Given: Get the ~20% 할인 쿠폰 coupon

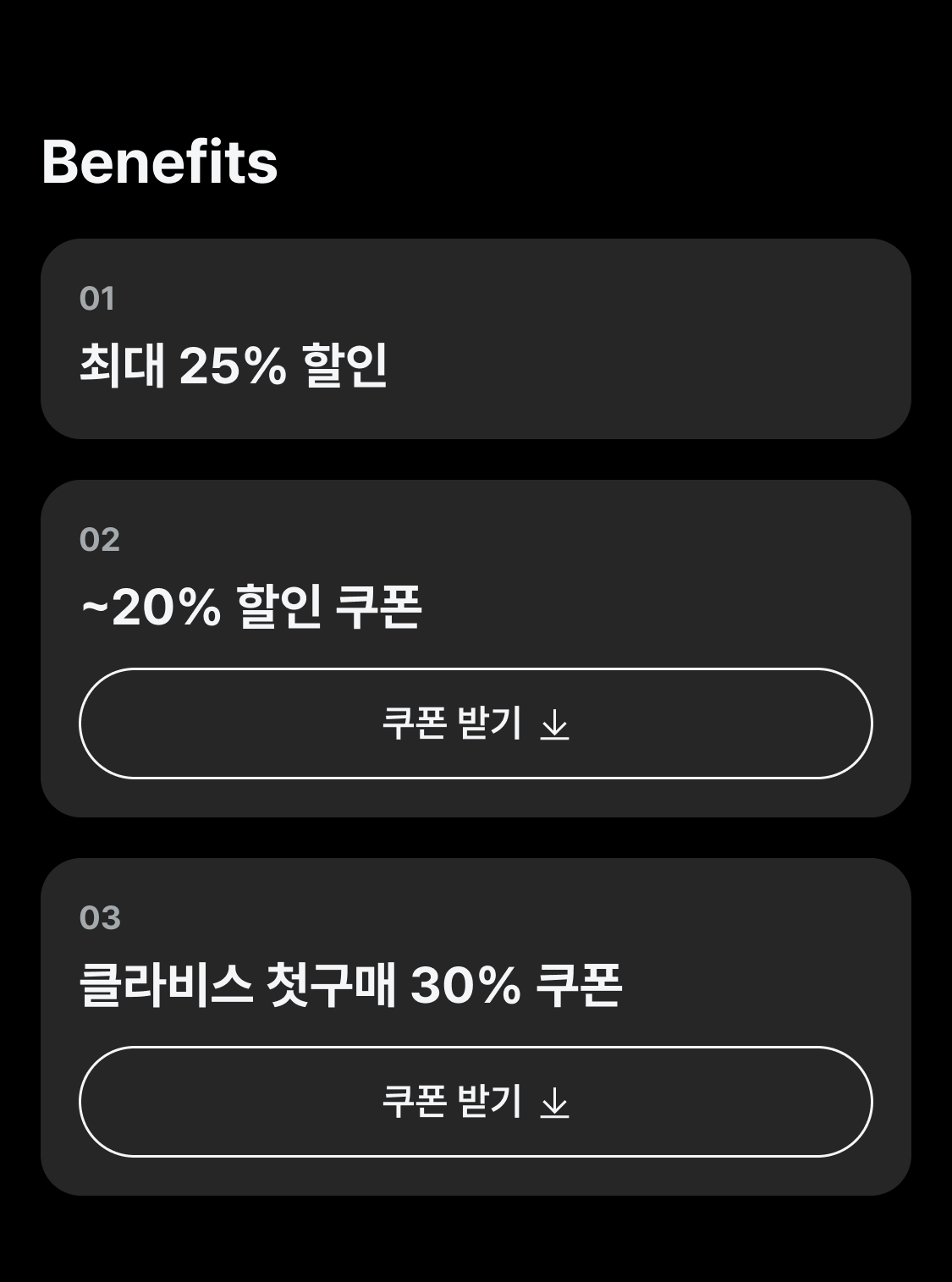Looking at the screenshot, I should tap(475, 724).
